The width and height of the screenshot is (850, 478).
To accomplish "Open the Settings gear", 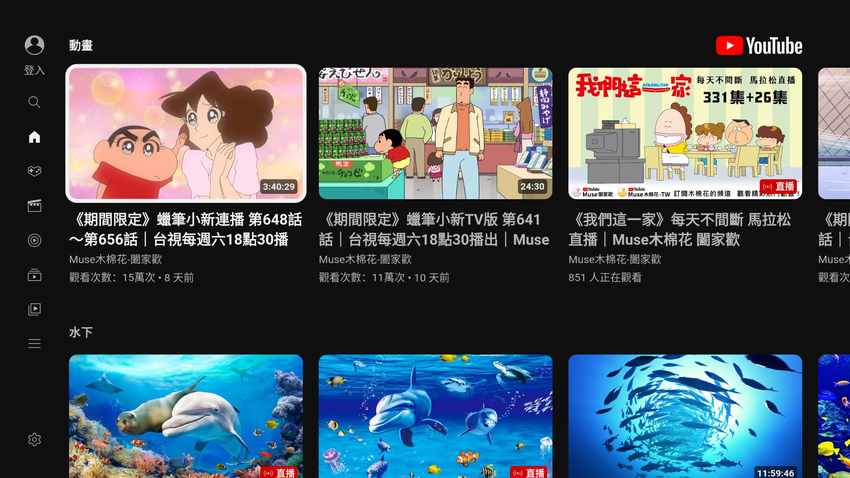I will pos(34,440).
